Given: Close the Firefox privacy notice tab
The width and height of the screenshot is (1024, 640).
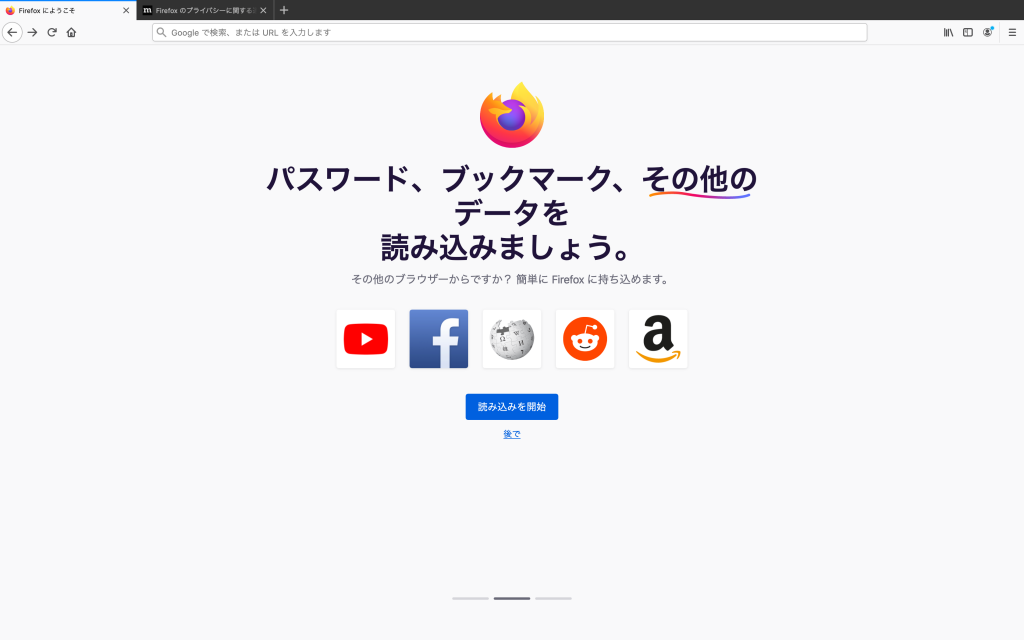Looking at the screenshot, I should (x=264, y=10).
